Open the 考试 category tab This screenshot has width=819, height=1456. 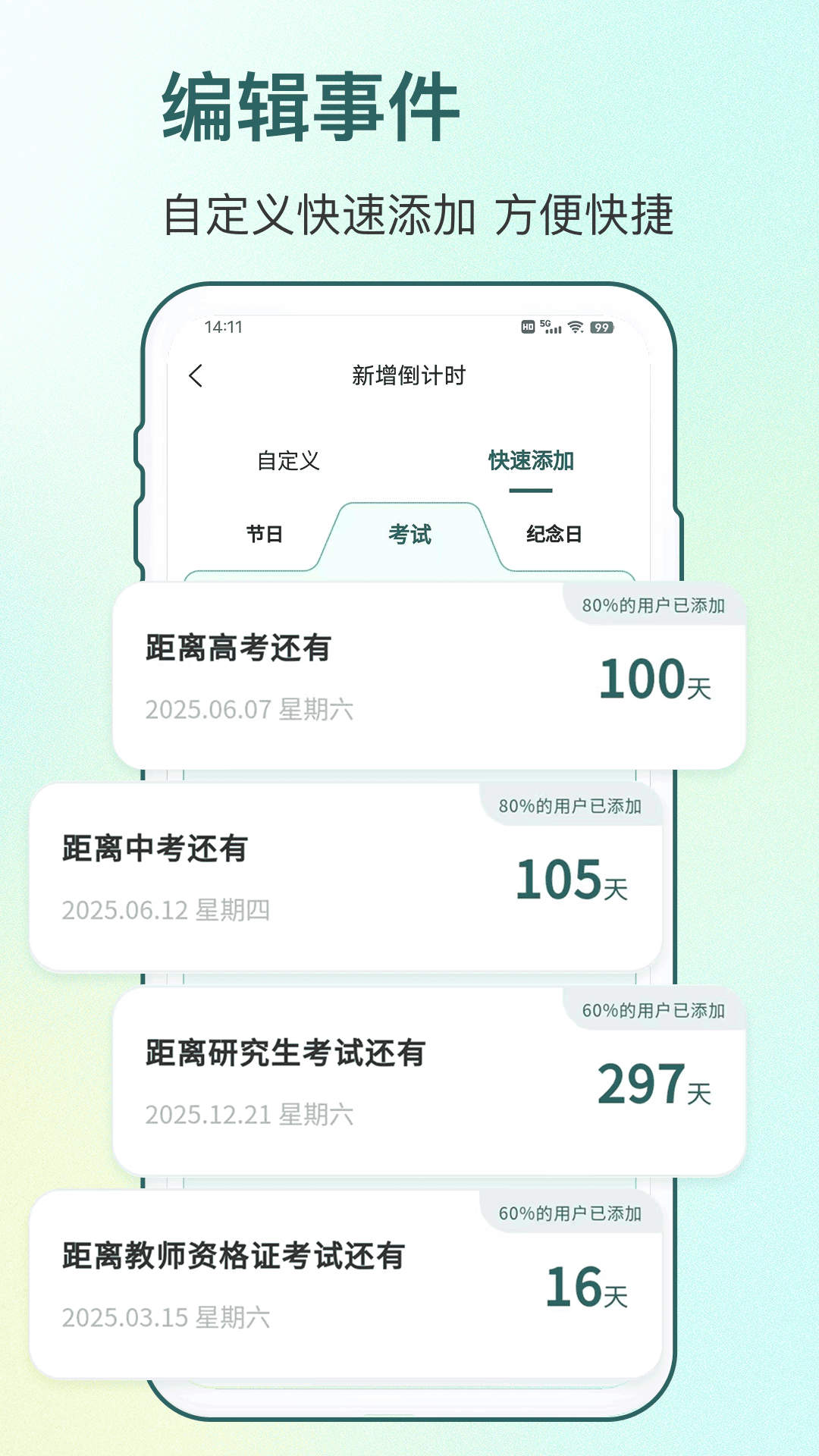click(409, 535)
